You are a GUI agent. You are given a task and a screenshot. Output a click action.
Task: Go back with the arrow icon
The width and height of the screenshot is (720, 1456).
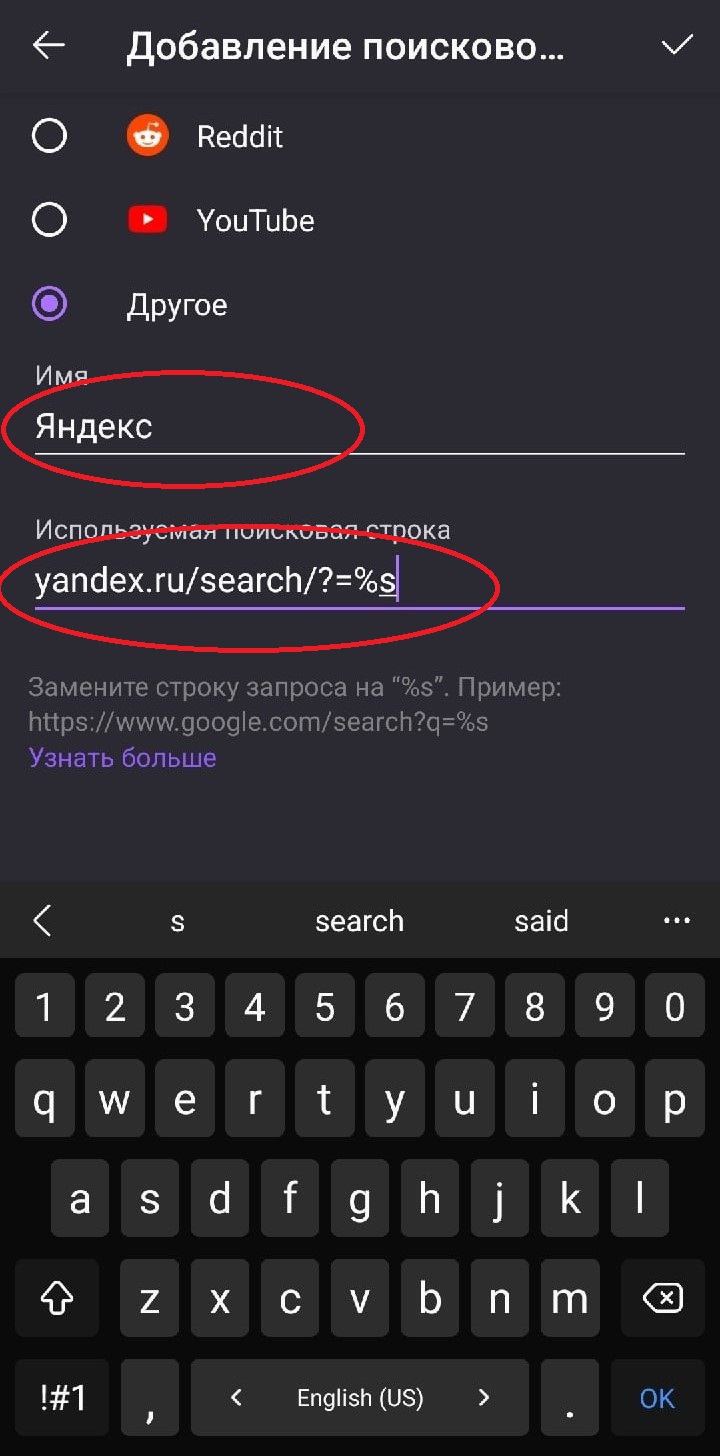(48, 46)
